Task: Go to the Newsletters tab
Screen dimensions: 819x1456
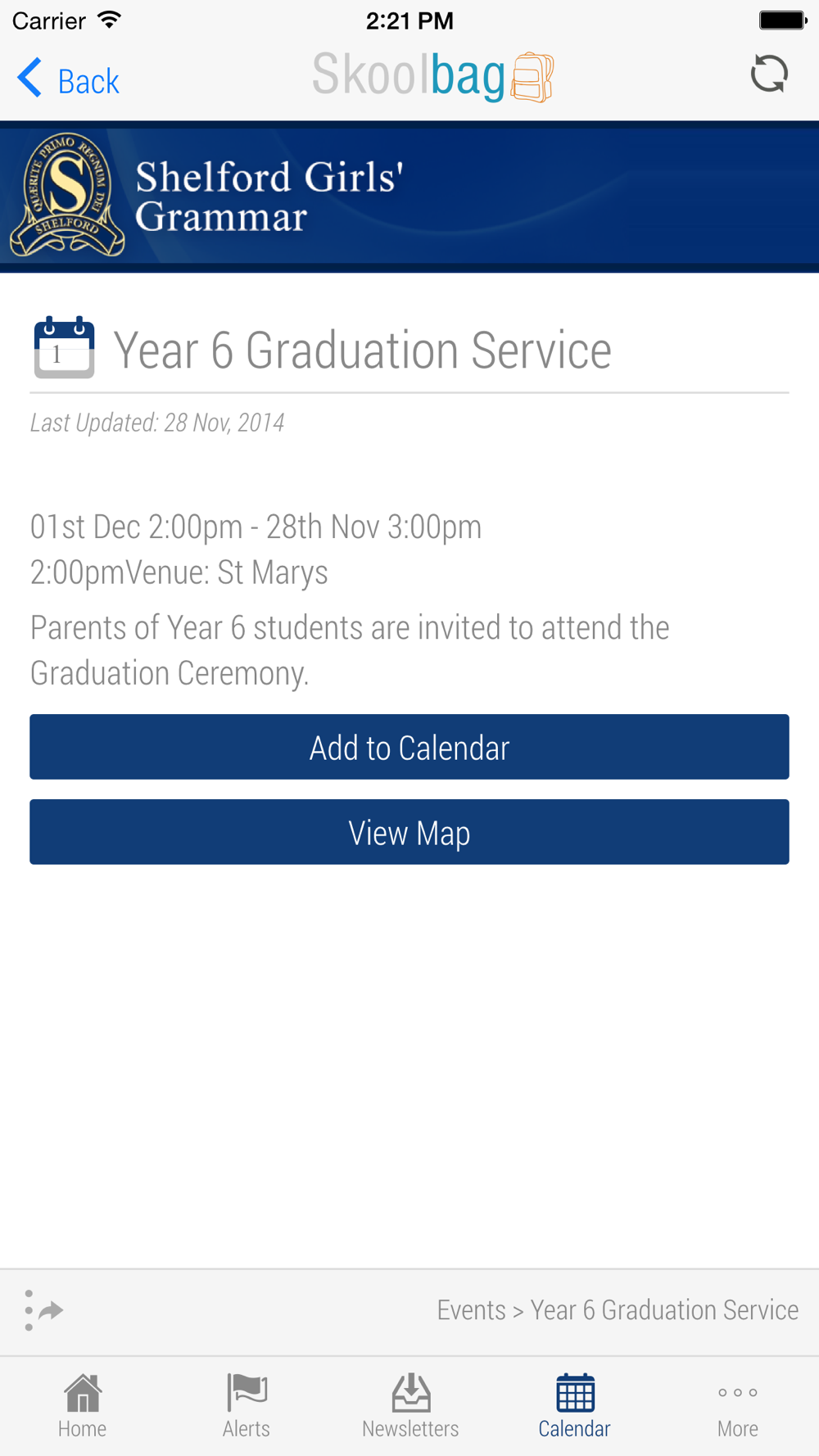Action: (x=410, y=1407)
